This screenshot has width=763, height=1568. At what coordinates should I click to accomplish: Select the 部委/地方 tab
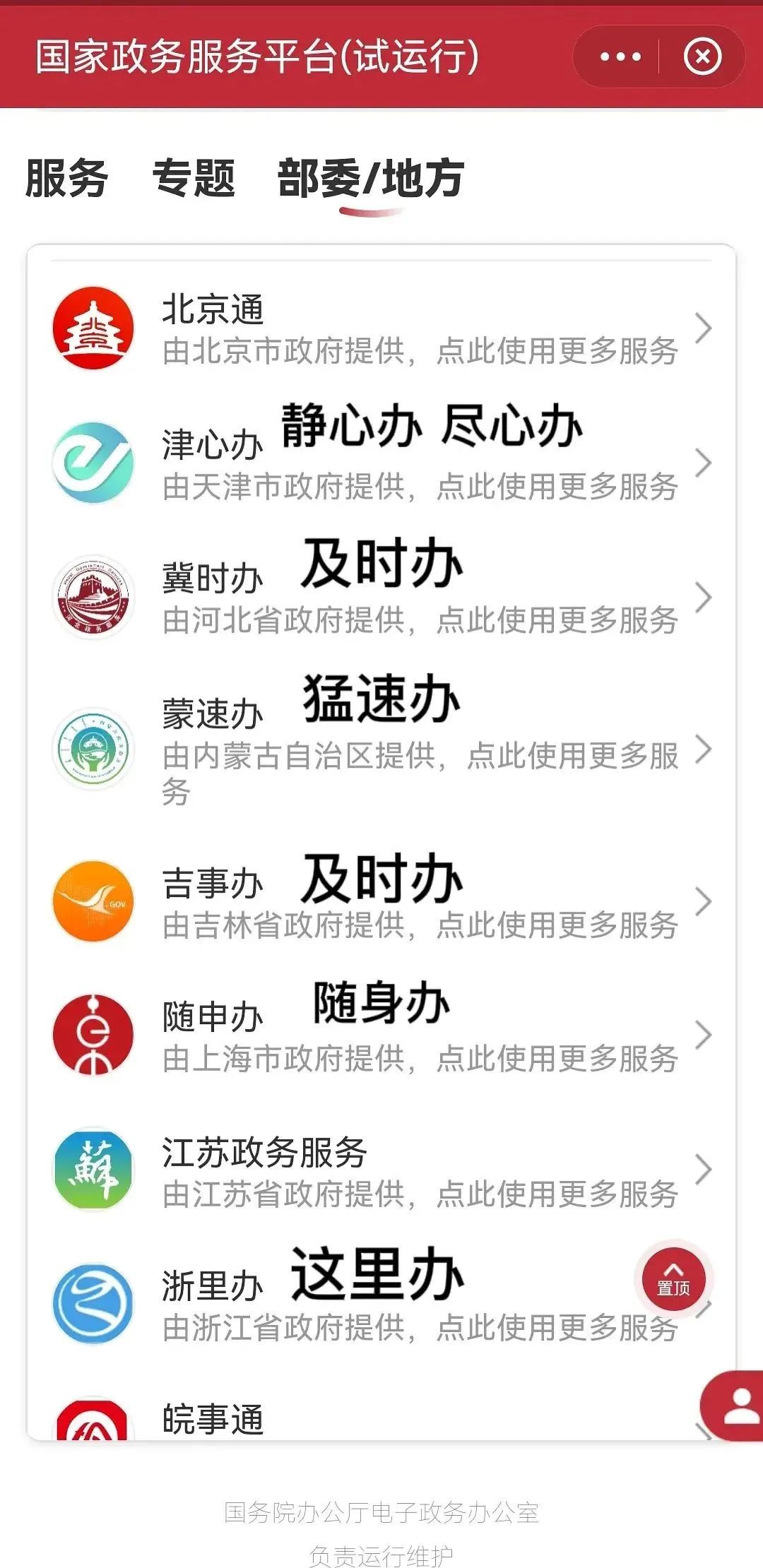(x=371, y=179)
